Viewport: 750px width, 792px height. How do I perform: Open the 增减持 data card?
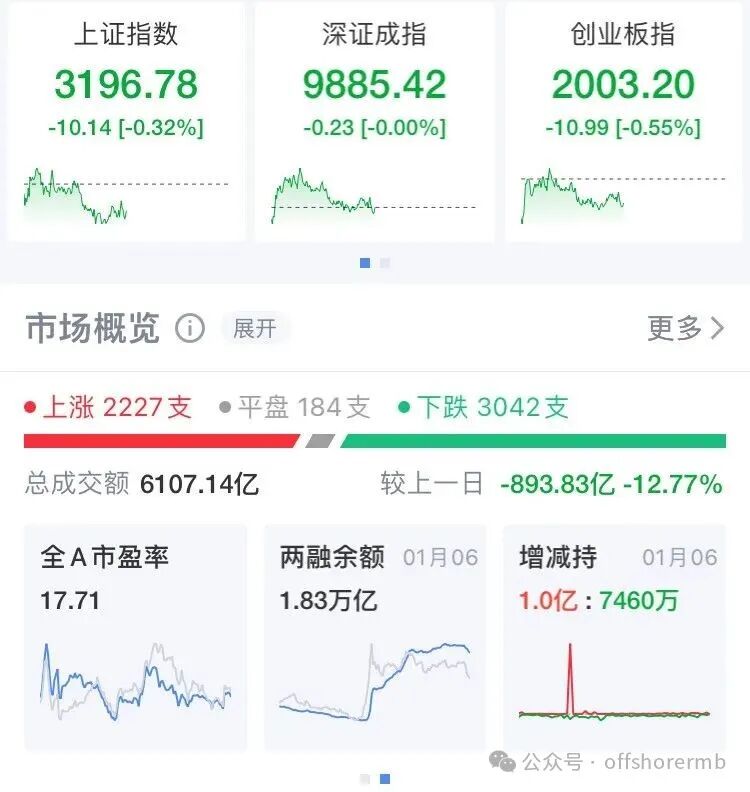click(614, 637)
